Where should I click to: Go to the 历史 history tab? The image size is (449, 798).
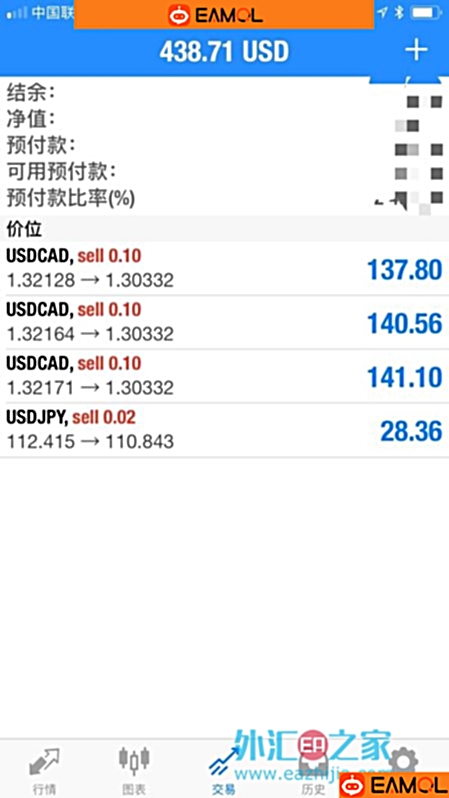point(313,770)
